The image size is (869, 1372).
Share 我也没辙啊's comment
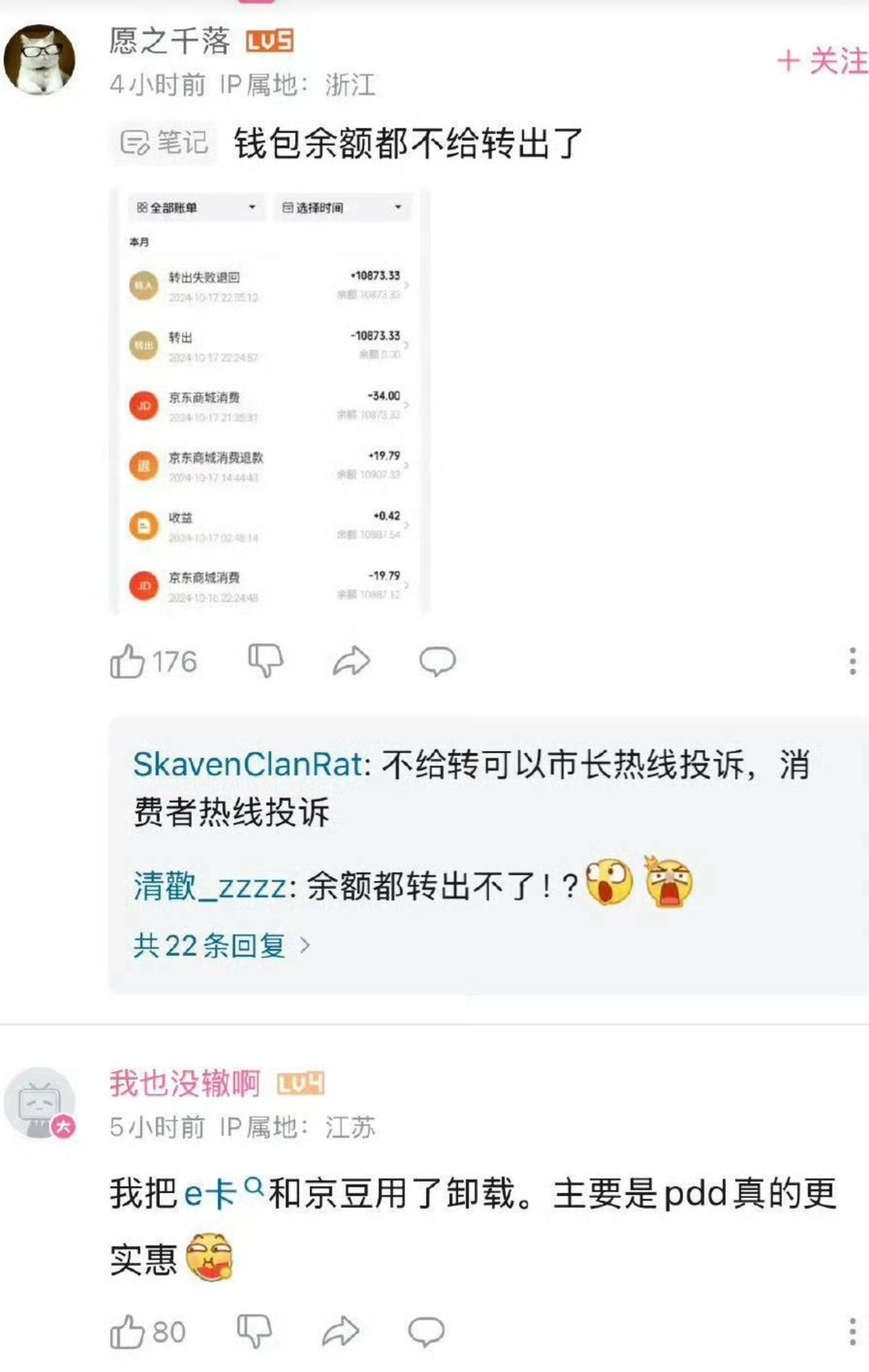click(340, 1331)
